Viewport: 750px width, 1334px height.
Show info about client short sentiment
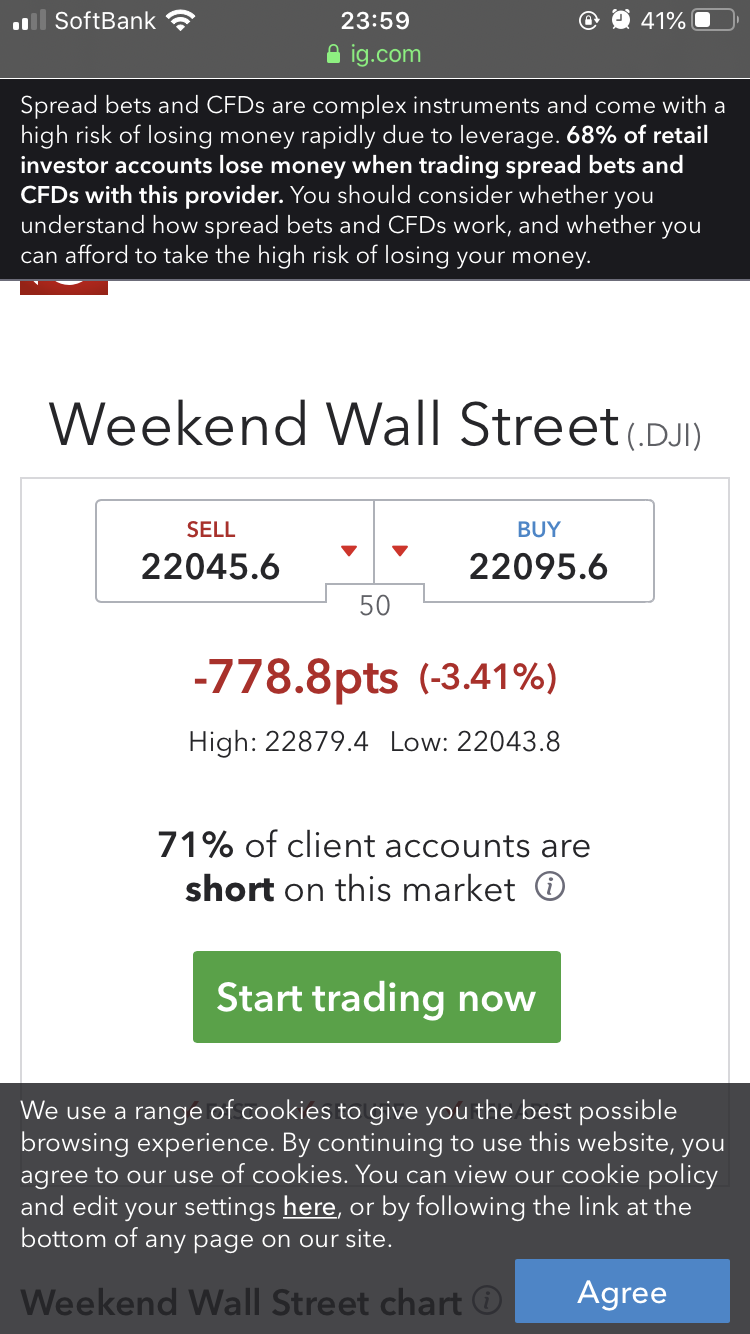coord(550,887)
